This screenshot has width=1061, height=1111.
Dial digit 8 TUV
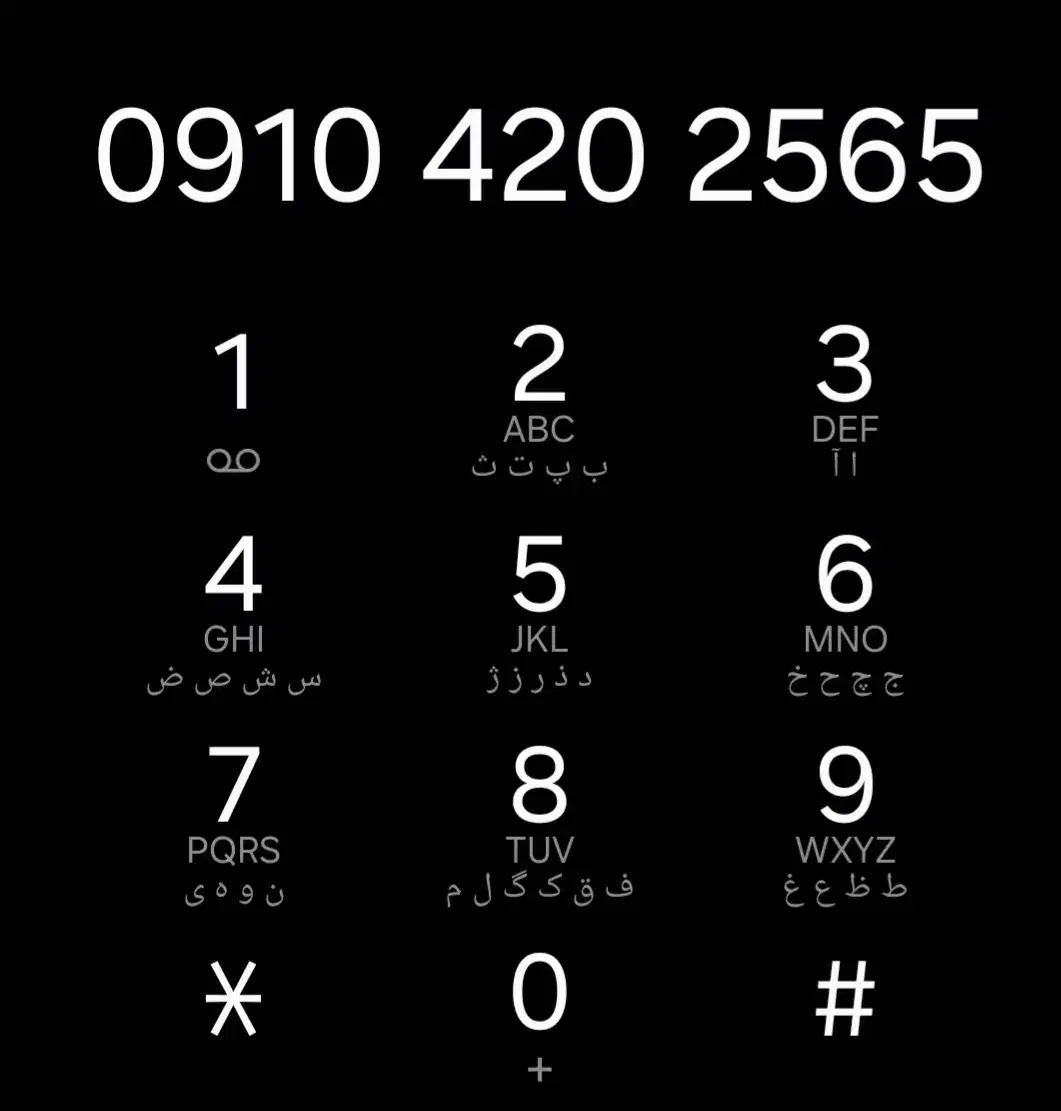tap(539, 826)
